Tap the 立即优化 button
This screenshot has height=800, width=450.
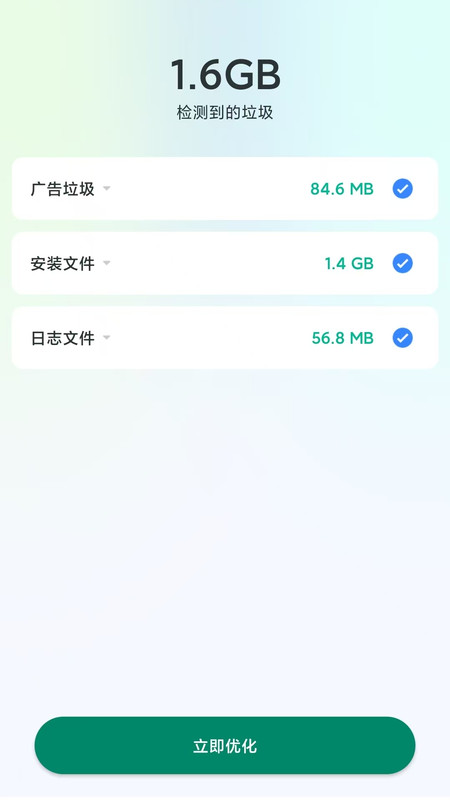(225, 745)
